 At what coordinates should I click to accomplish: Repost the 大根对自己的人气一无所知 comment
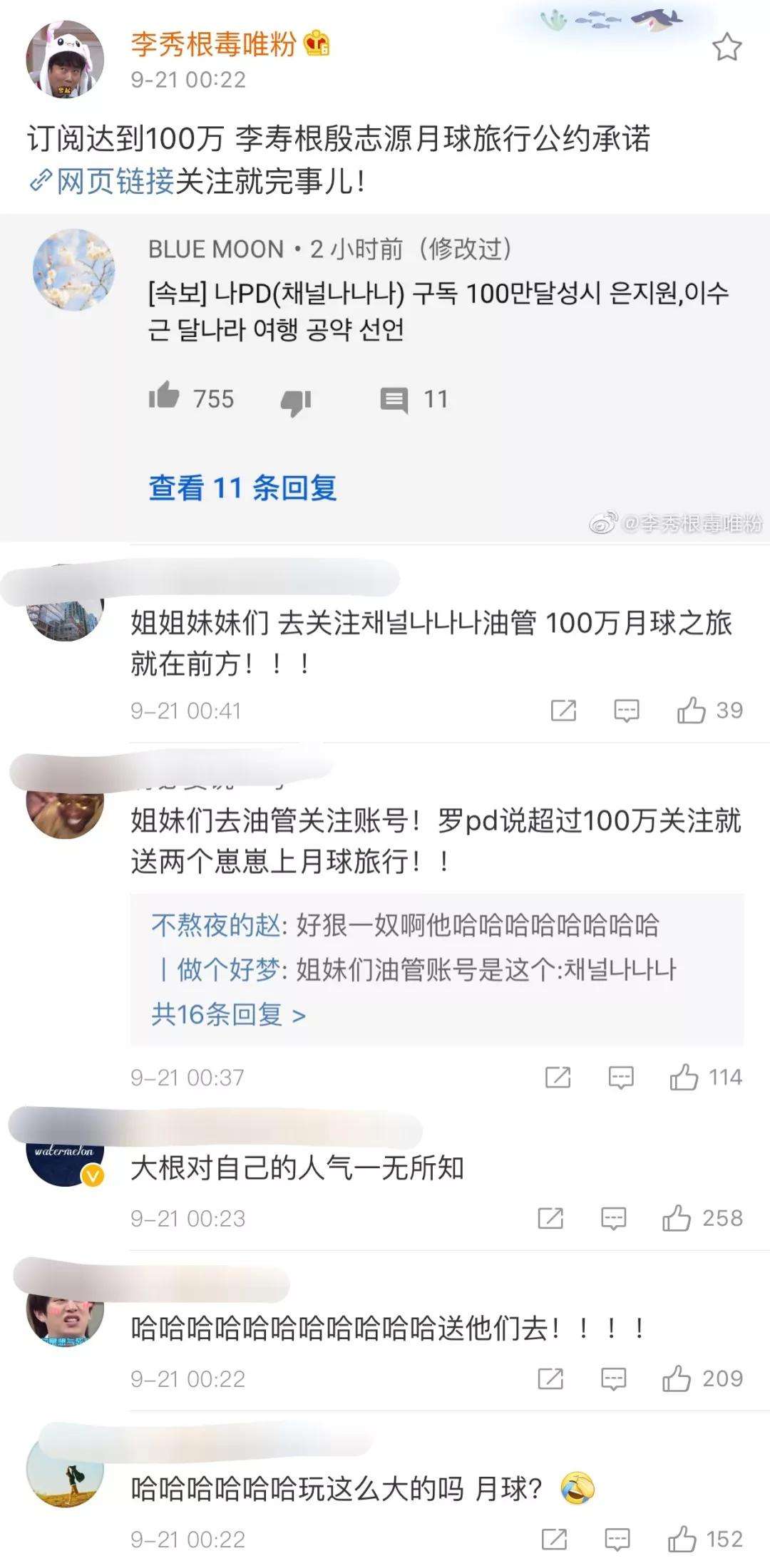click(550, 1218)
